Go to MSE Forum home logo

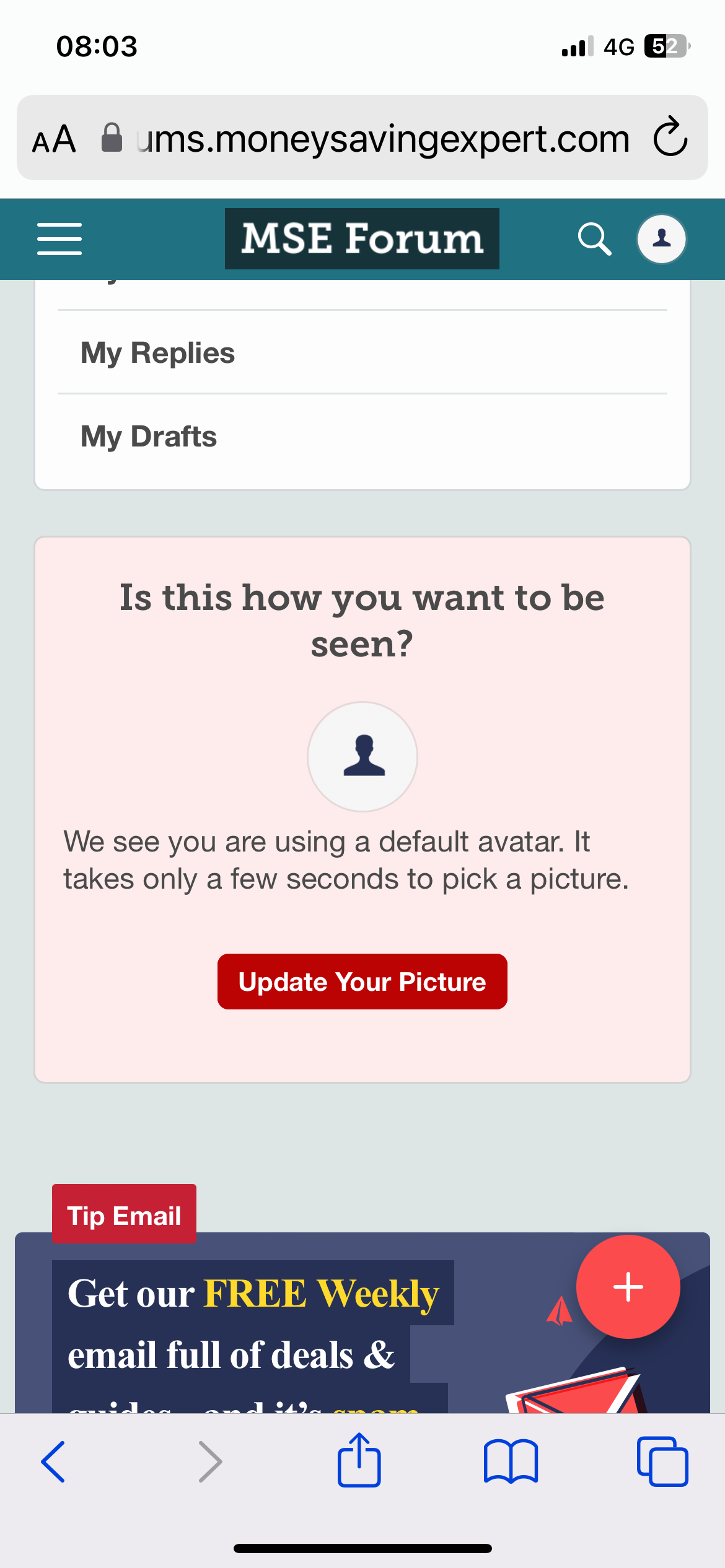pyautogui.click(x=362, y=238)
